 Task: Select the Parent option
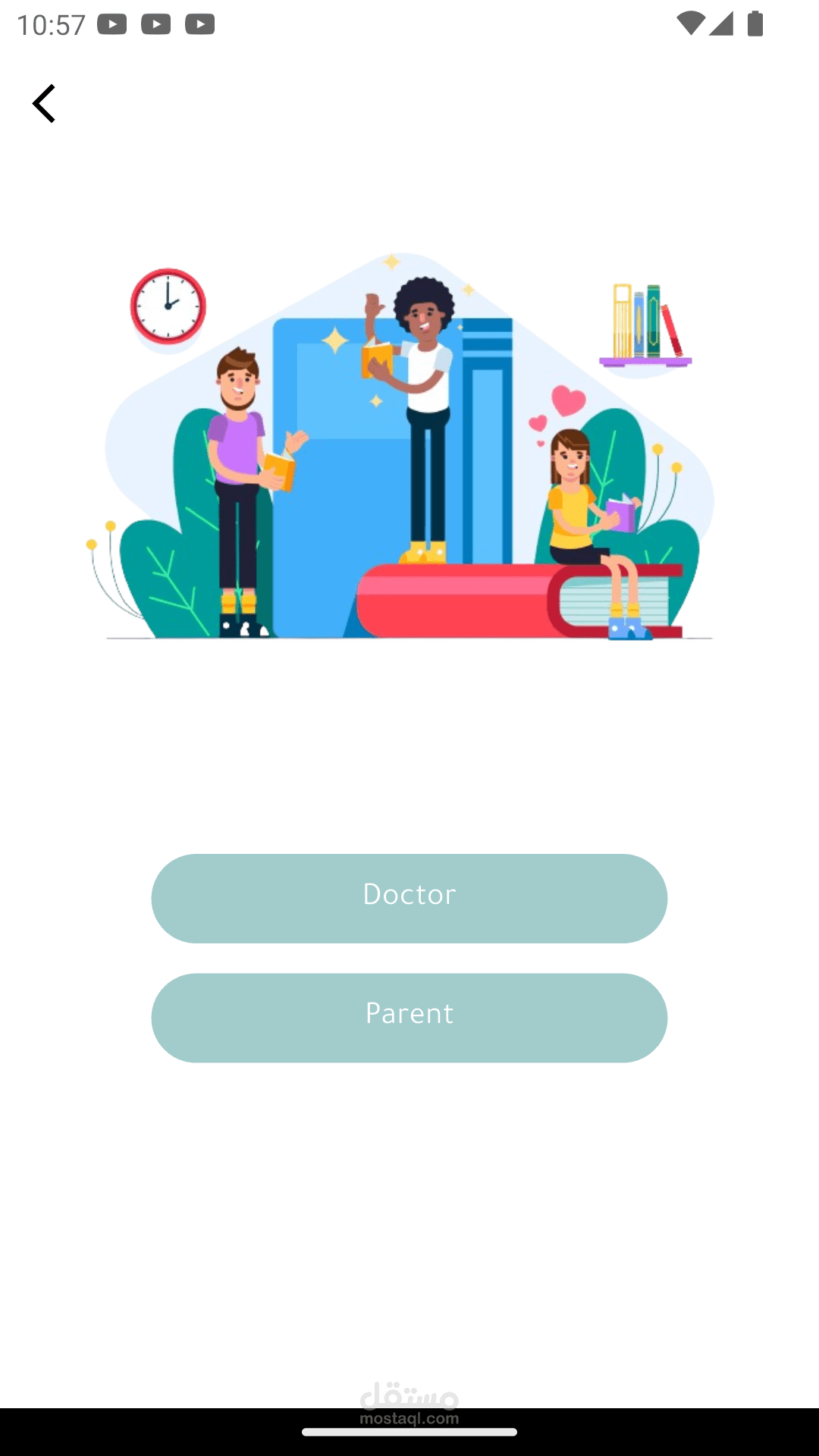click(409, 1018)
